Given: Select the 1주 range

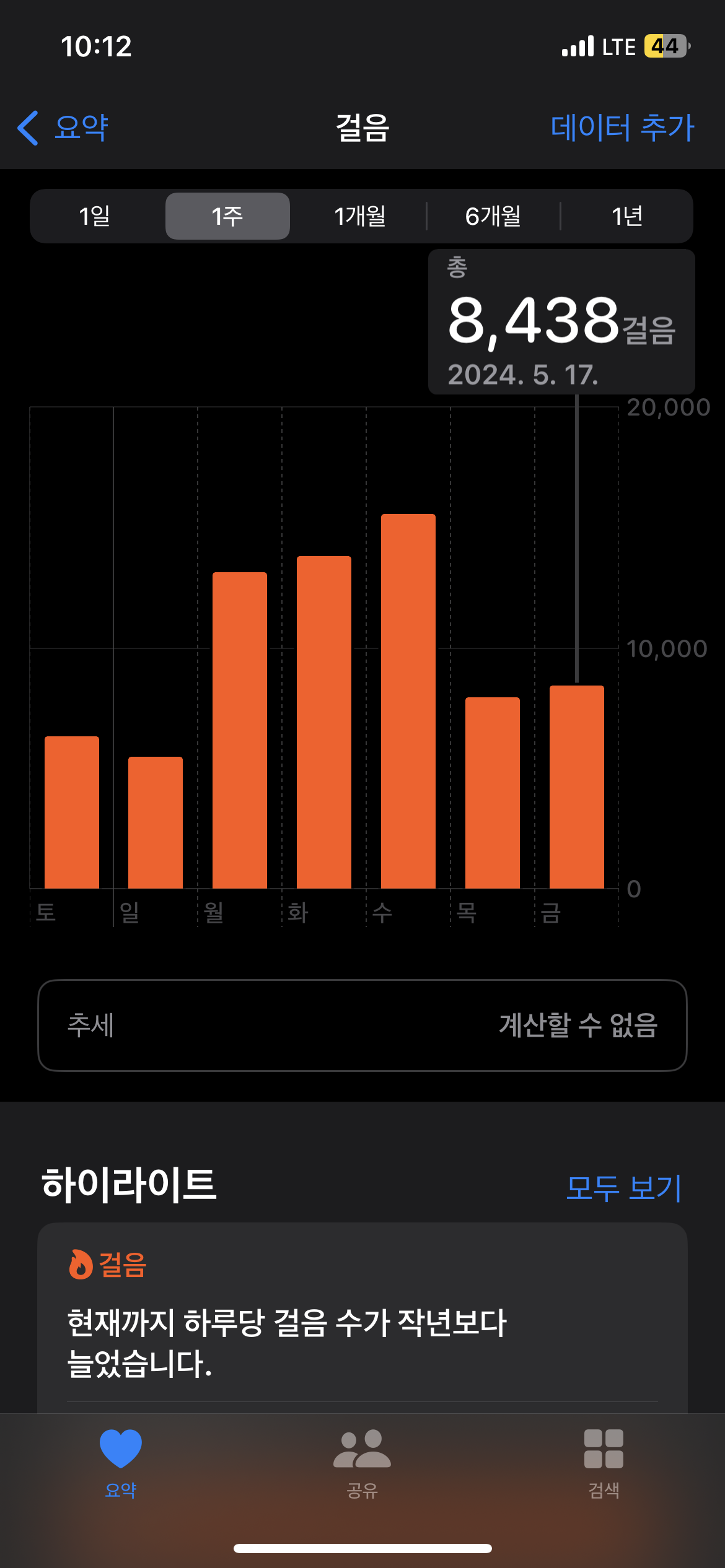Looking at the screenshot, I should [x=227, y=216].
